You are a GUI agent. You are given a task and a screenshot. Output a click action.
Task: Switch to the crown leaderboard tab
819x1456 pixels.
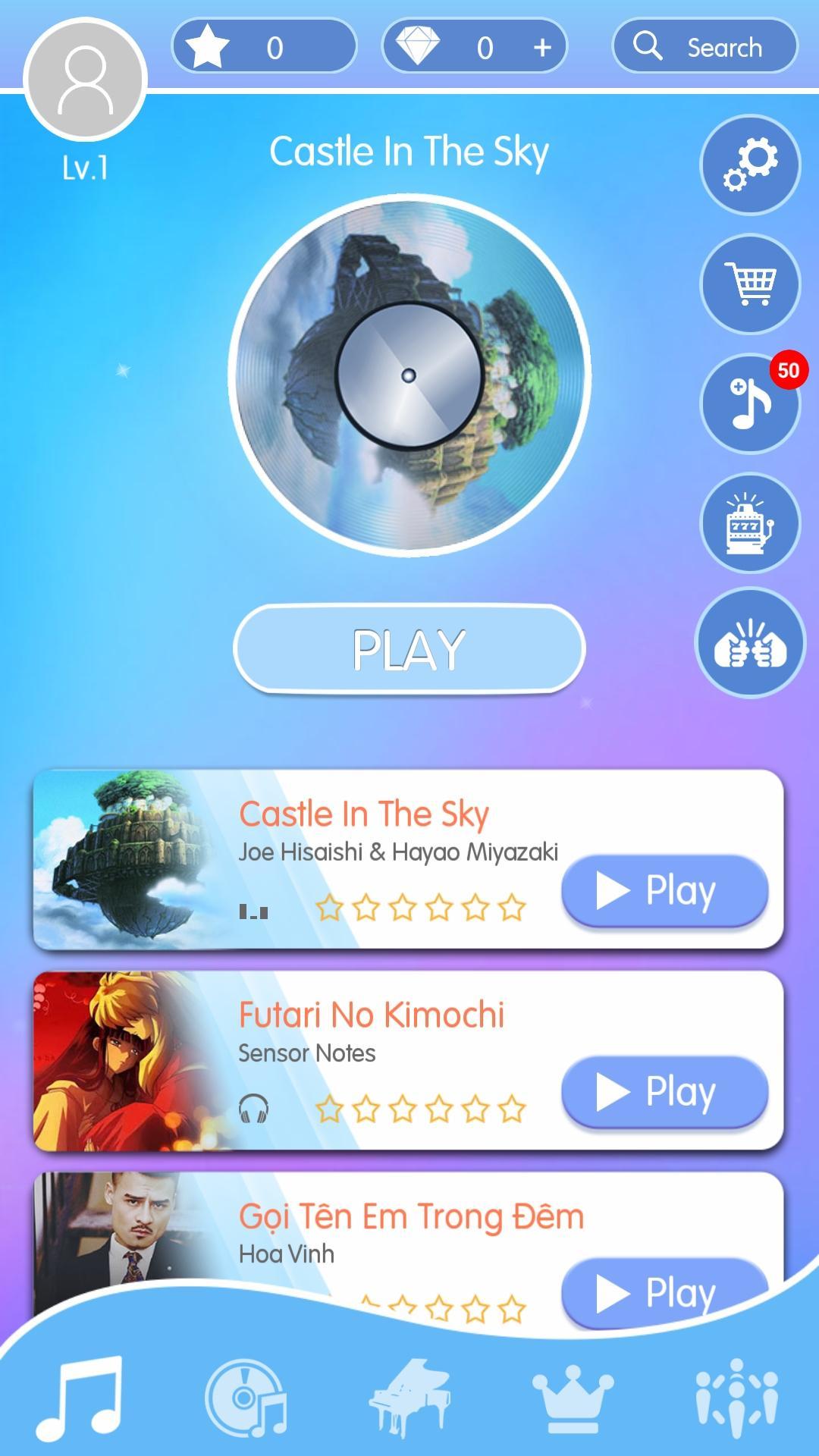pos(573,1398)
